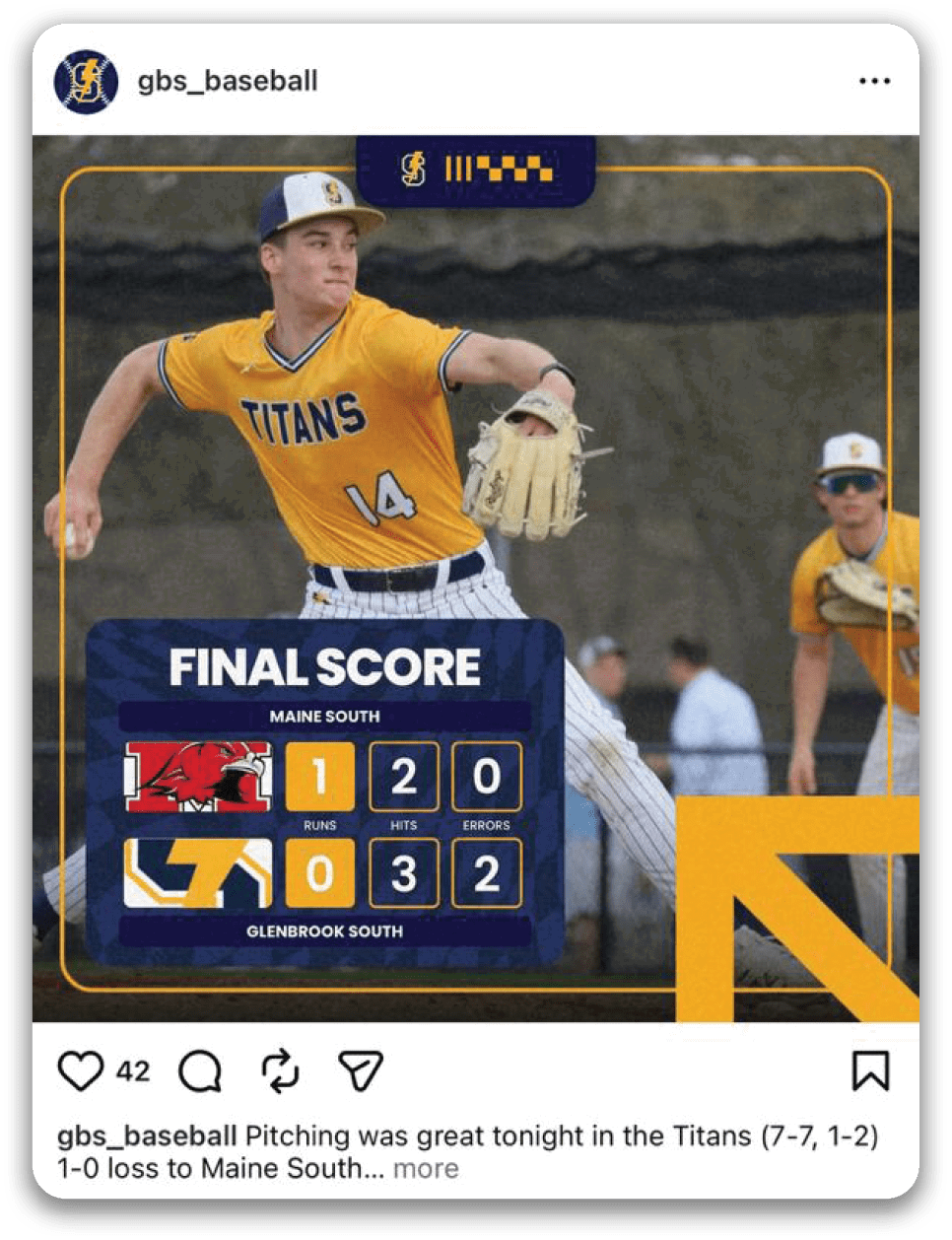Share the post via the paper plane icon

pos(360,1071)
